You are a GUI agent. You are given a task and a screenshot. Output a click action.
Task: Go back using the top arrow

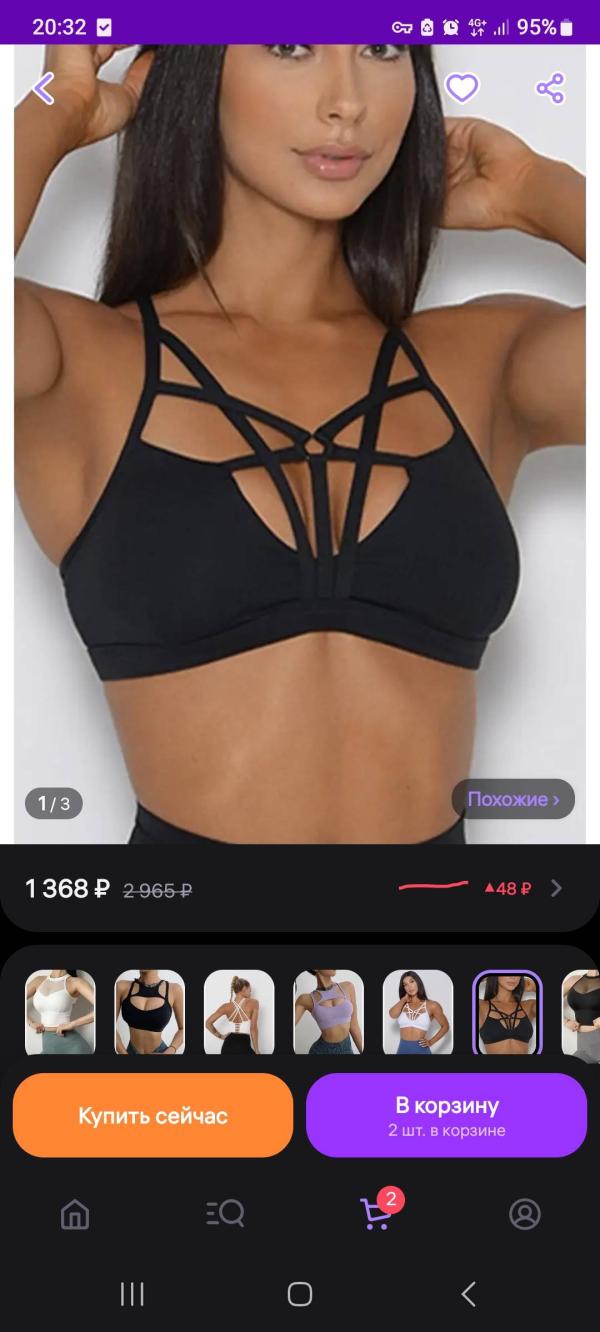point(43,89)
